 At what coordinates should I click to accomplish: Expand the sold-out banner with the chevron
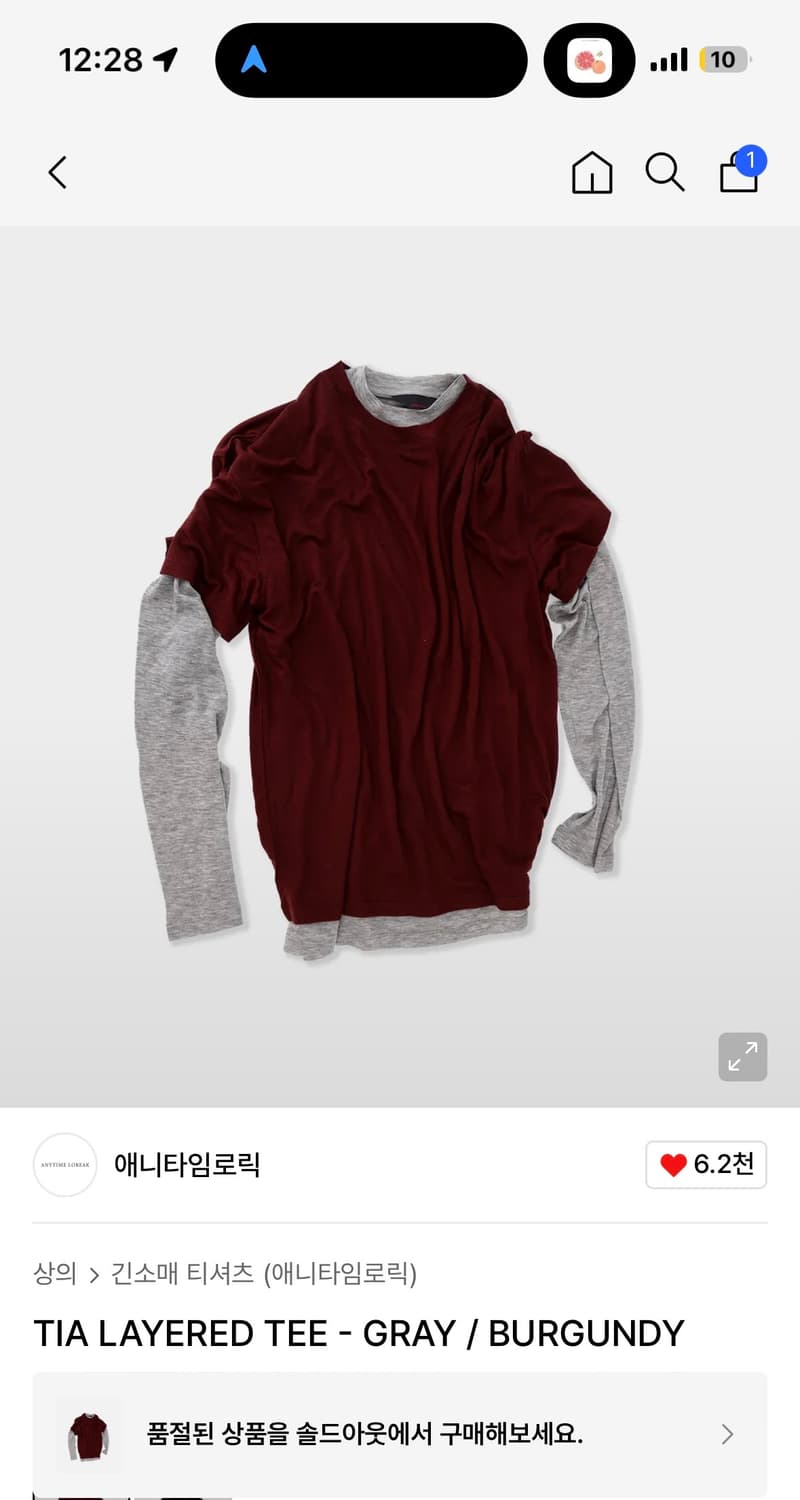tap(727, 1434)
